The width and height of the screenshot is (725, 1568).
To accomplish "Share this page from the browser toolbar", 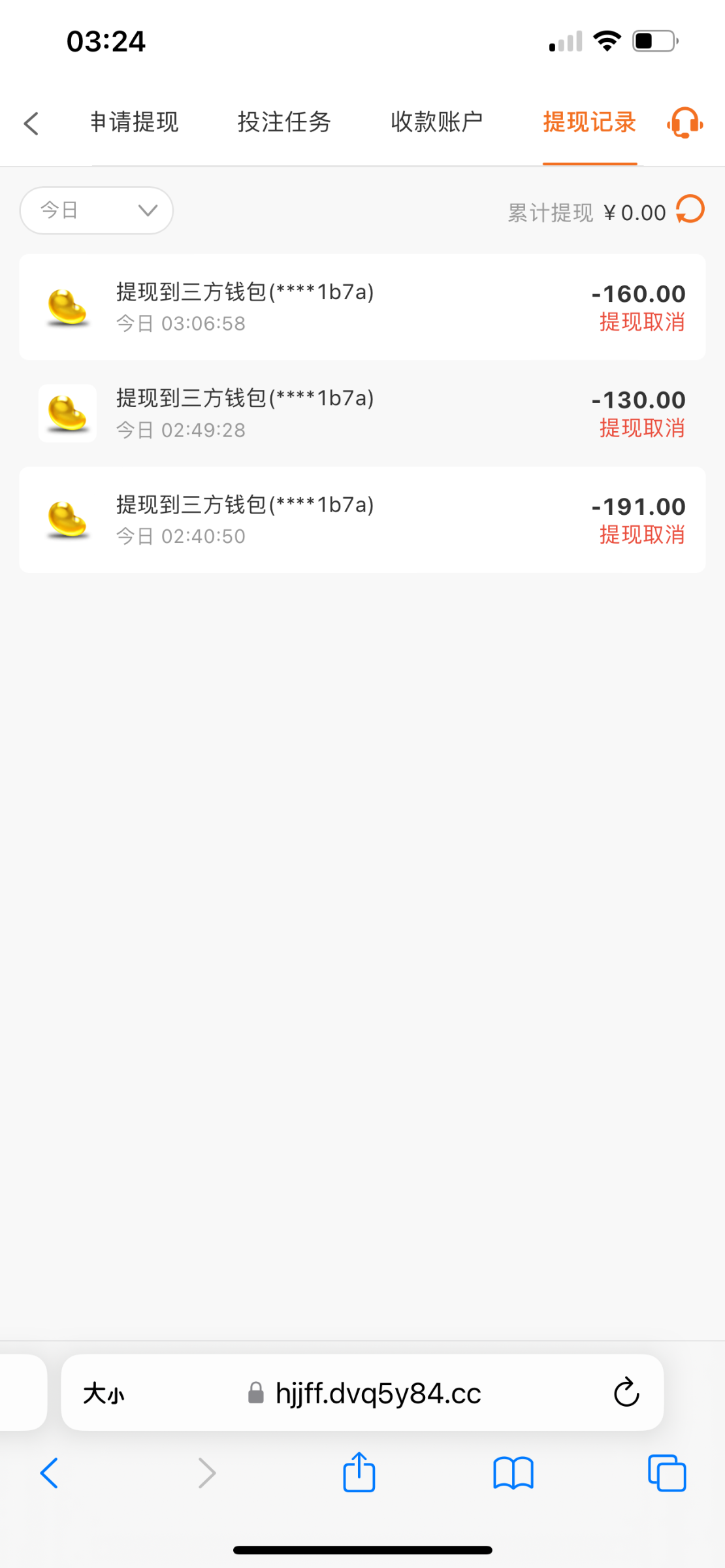I will coord(359,1473).
